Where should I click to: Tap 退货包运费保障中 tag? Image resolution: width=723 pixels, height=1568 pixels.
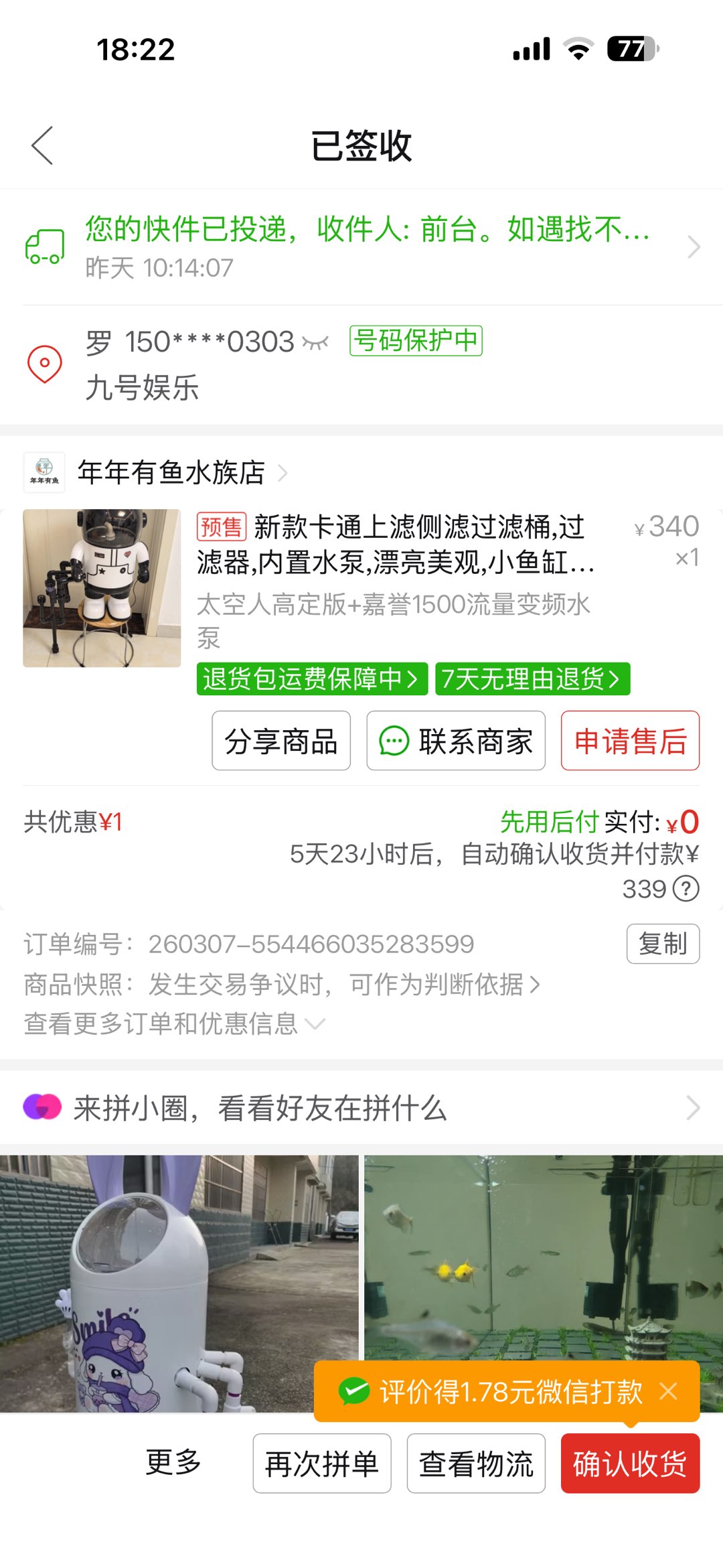(x=312, y=679)
